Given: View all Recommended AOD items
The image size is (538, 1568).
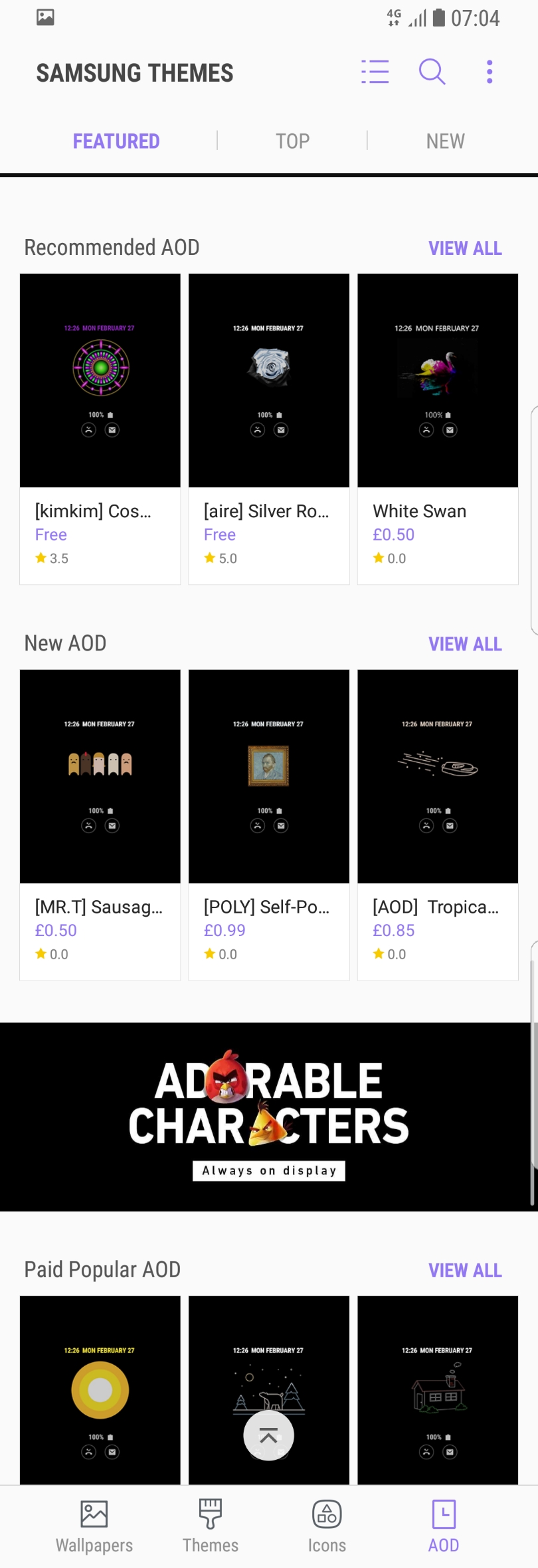Looking at the screenshot, I should point(465,248).
